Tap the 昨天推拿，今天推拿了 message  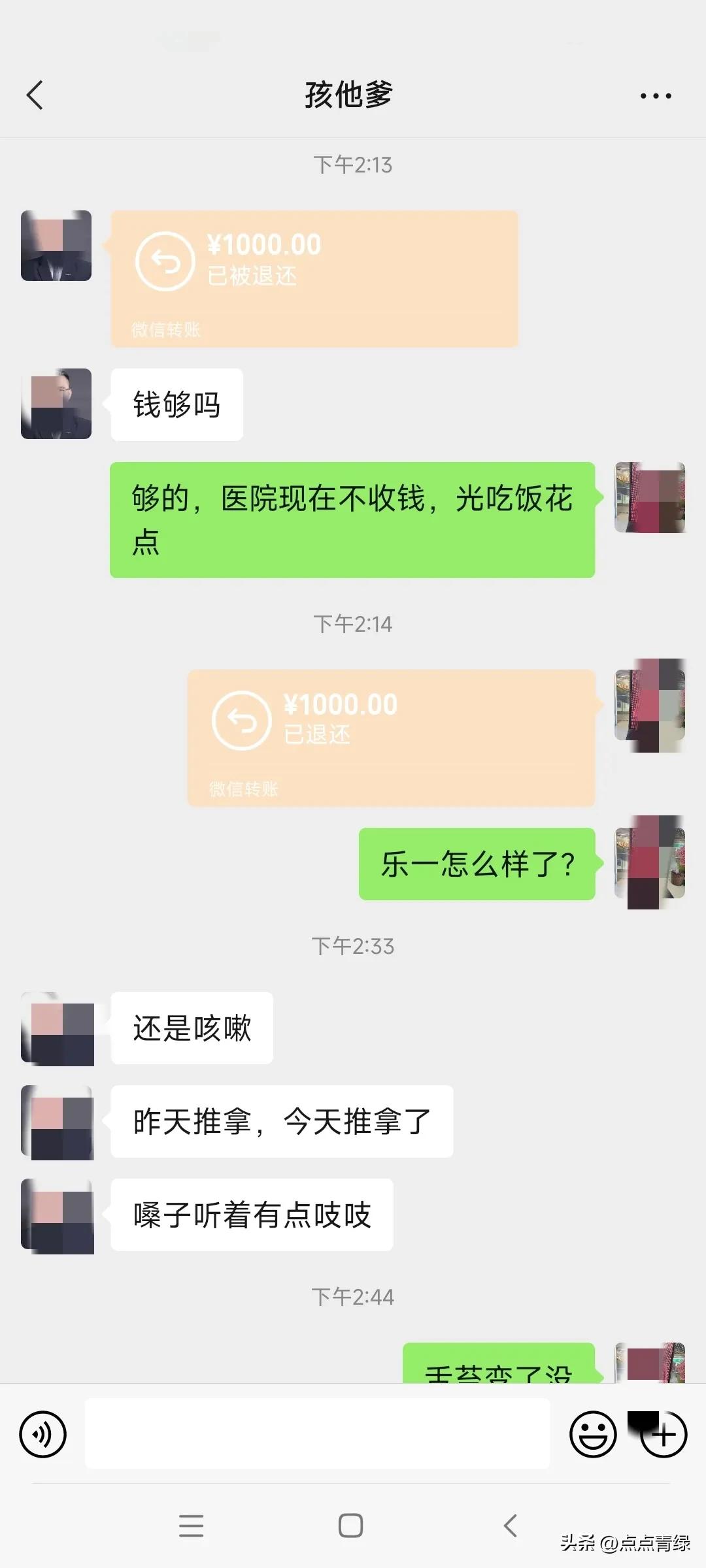coord(281,1120)
